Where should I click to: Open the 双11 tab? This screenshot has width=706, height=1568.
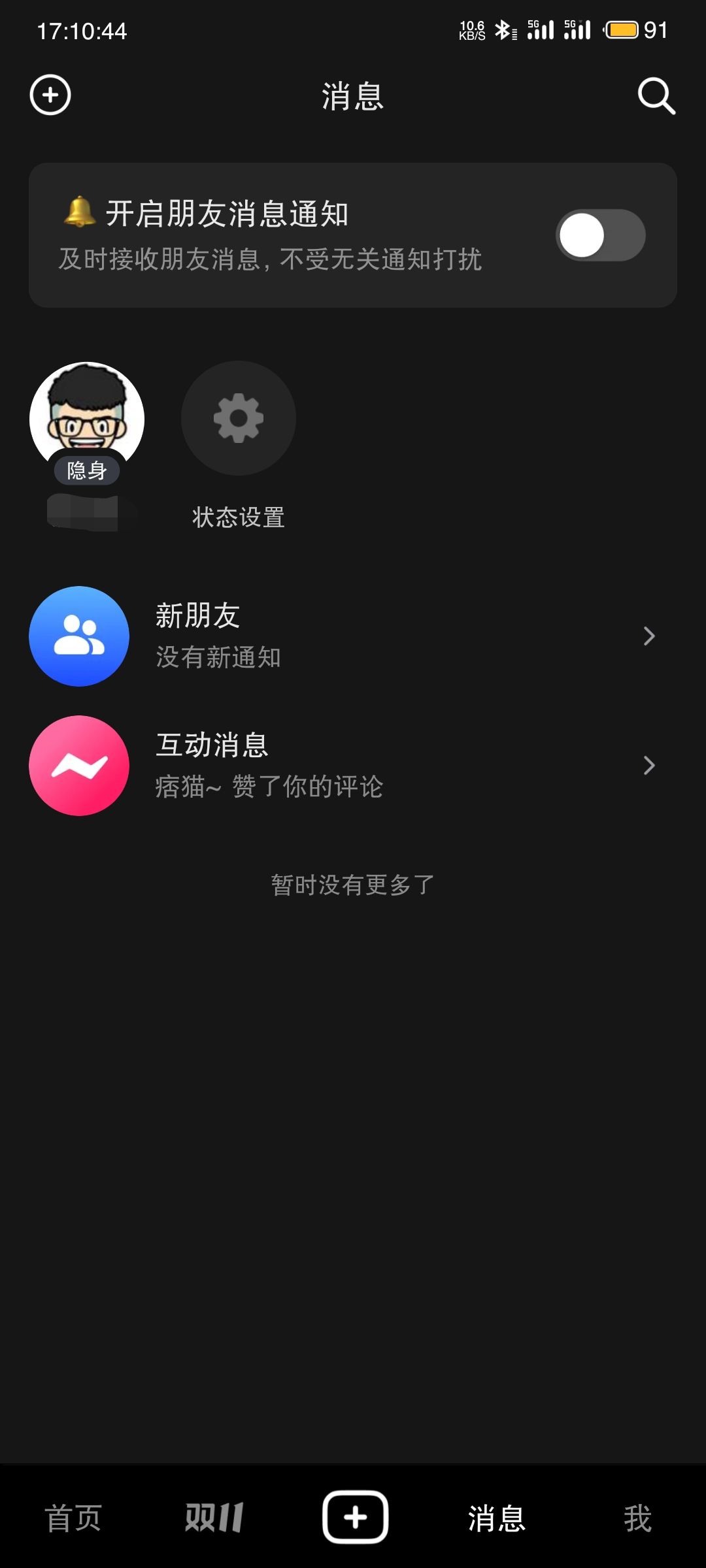coord(214,1517)
